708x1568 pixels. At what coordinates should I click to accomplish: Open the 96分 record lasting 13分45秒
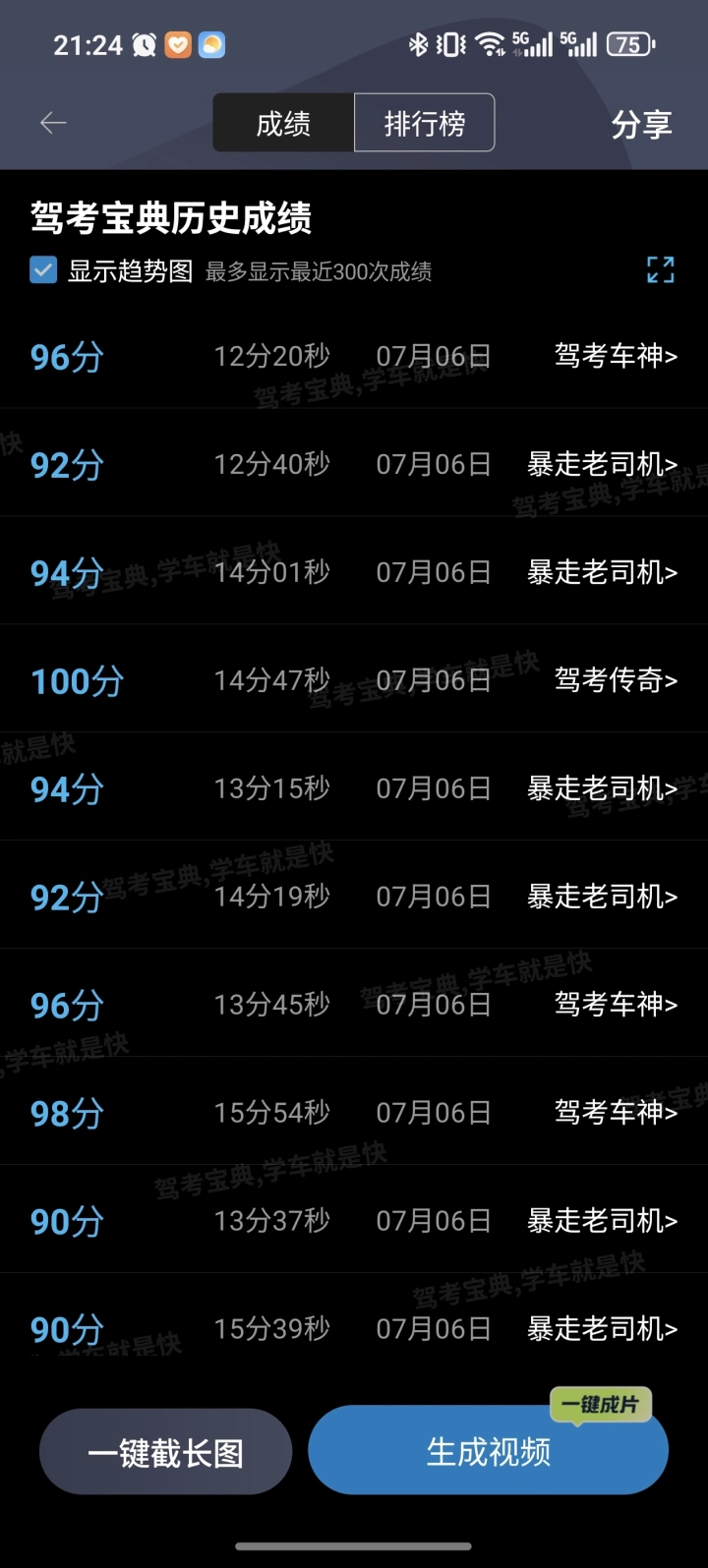(354, 1004)
